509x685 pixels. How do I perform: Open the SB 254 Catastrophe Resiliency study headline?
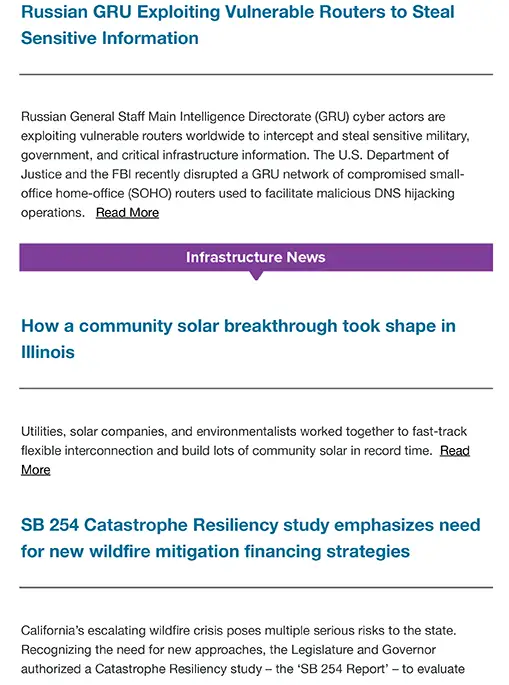pos(250,538)
